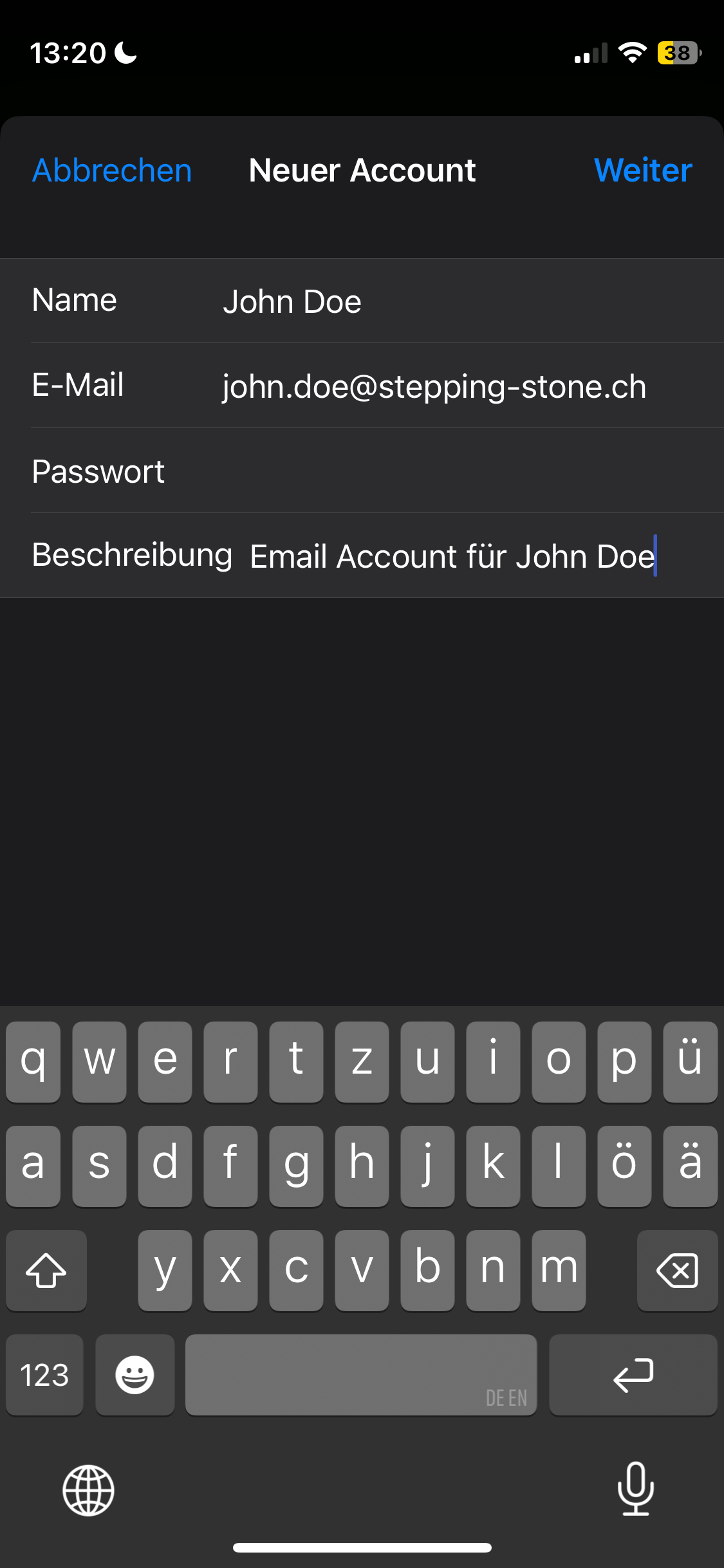
Task: Switch keyboard language with globe icon
Action: point(88,1490)
